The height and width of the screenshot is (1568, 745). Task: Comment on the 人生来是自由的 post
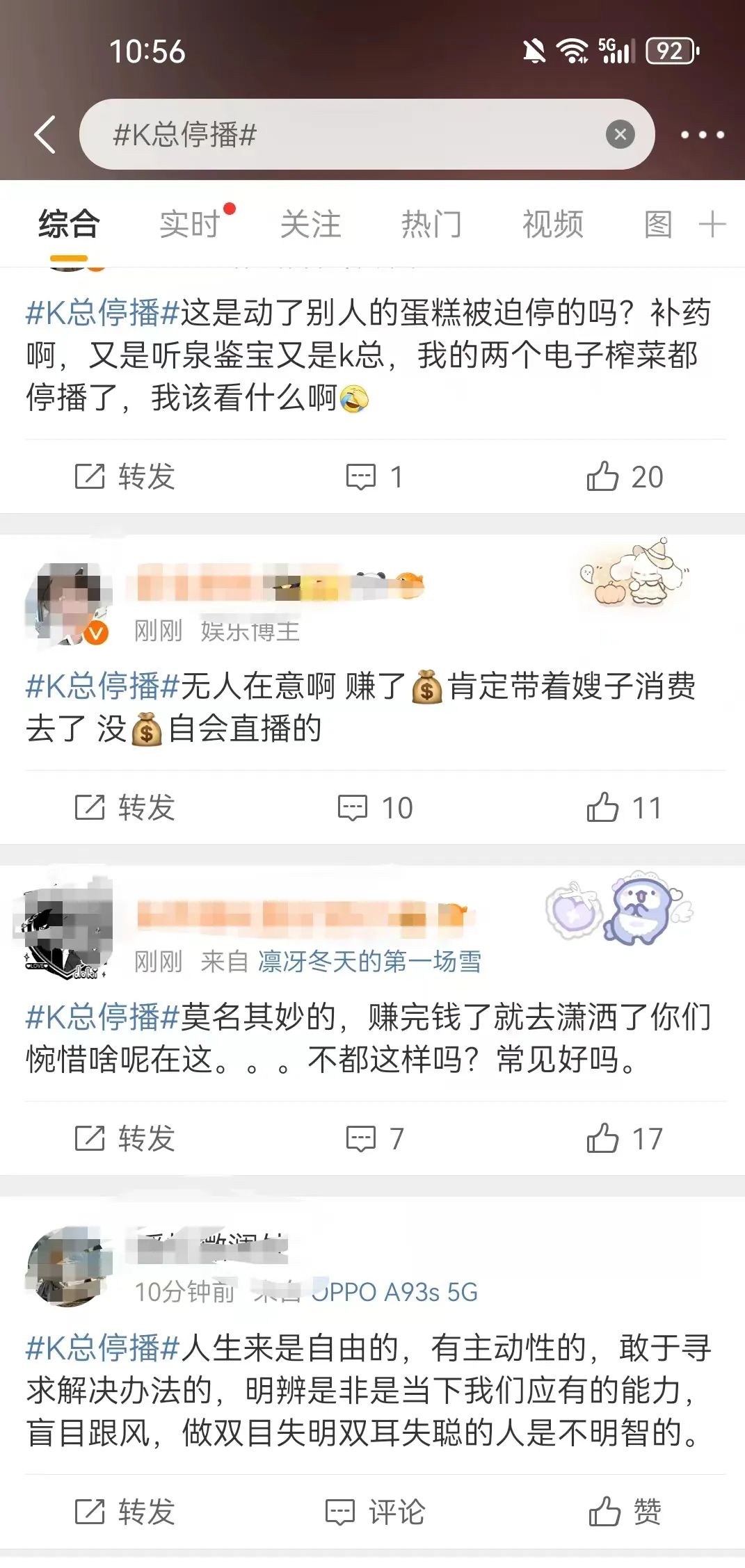375,1512
